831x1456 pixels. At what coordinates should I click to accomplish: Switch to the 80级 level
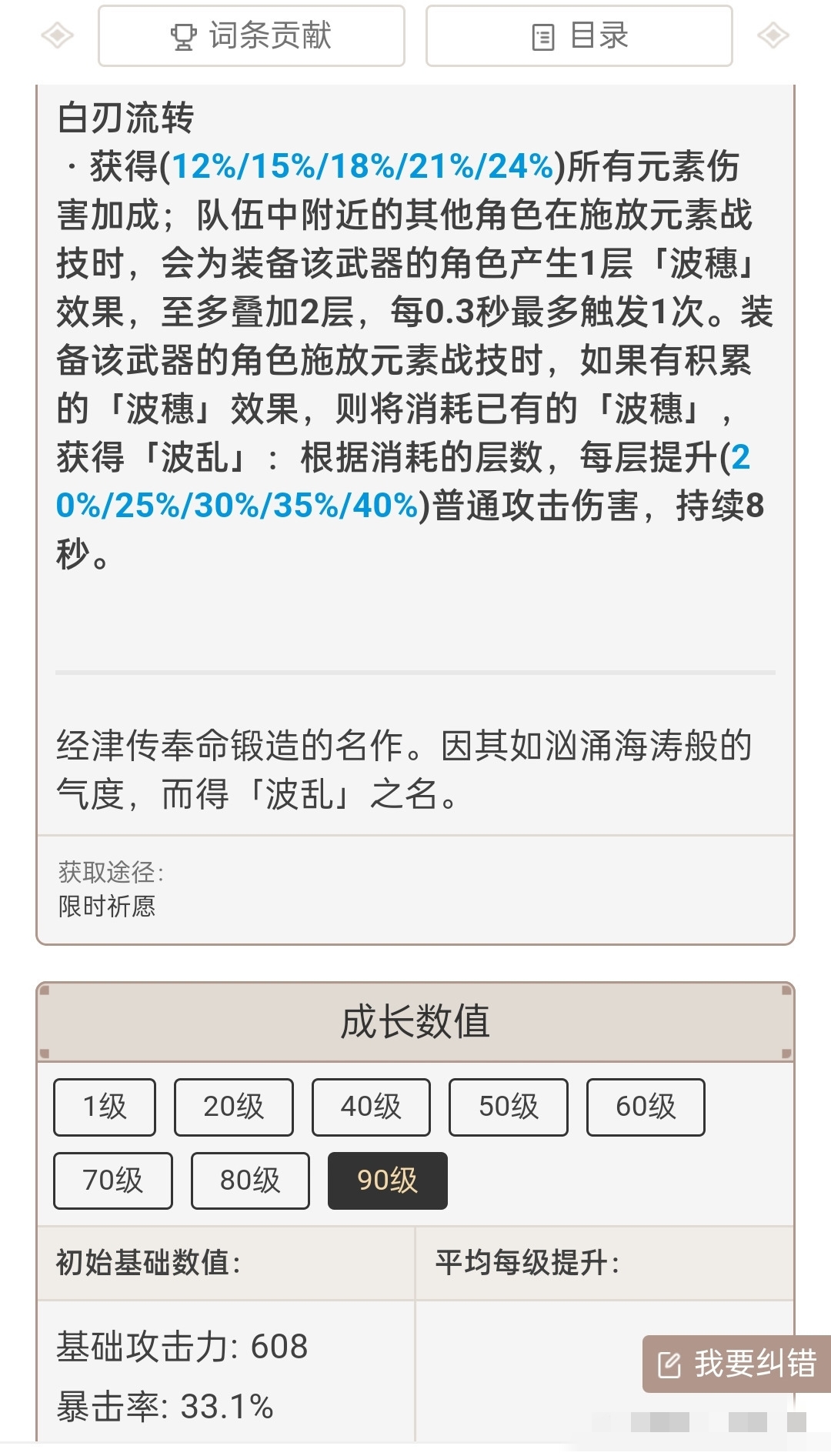click(250, 1180)
